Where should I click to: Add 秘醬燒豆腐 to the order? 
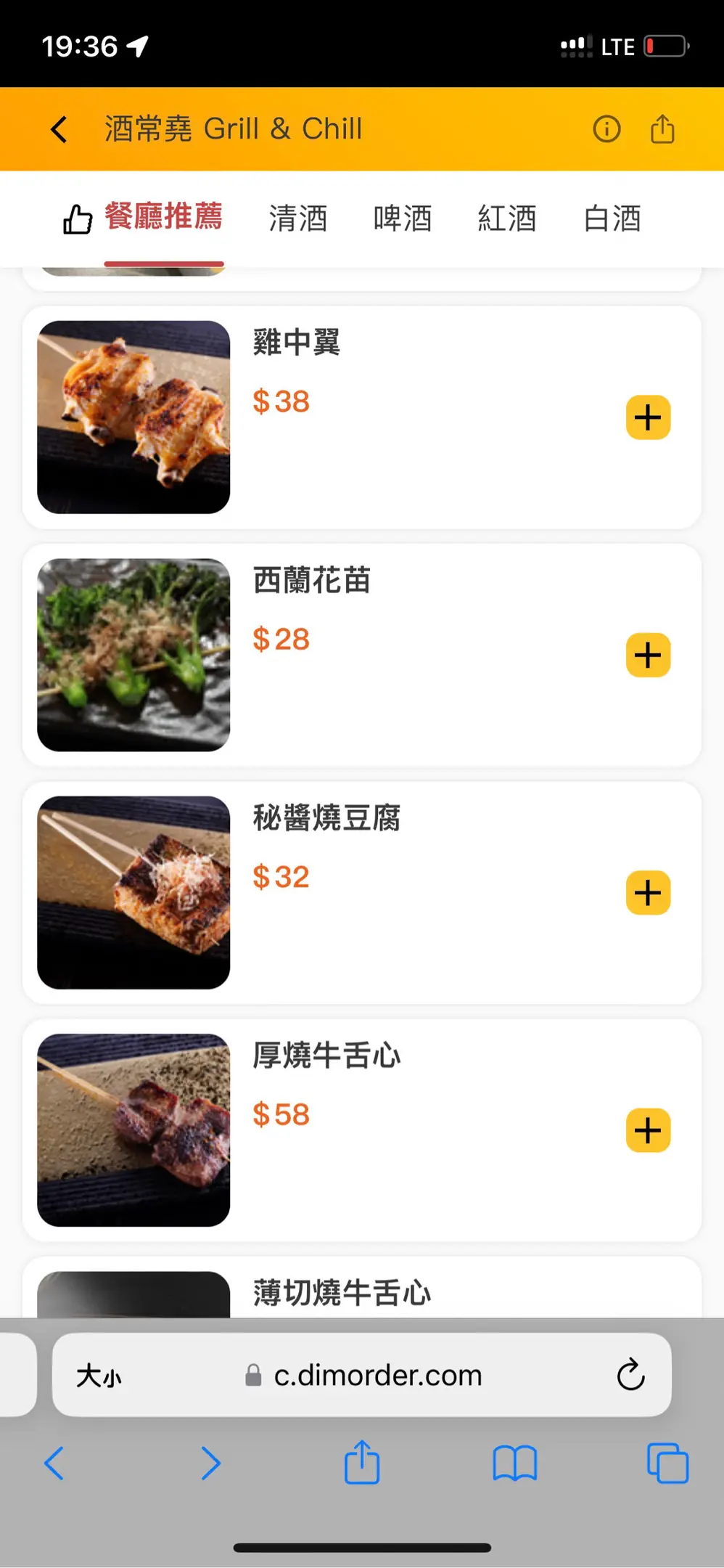click(648, 893)
